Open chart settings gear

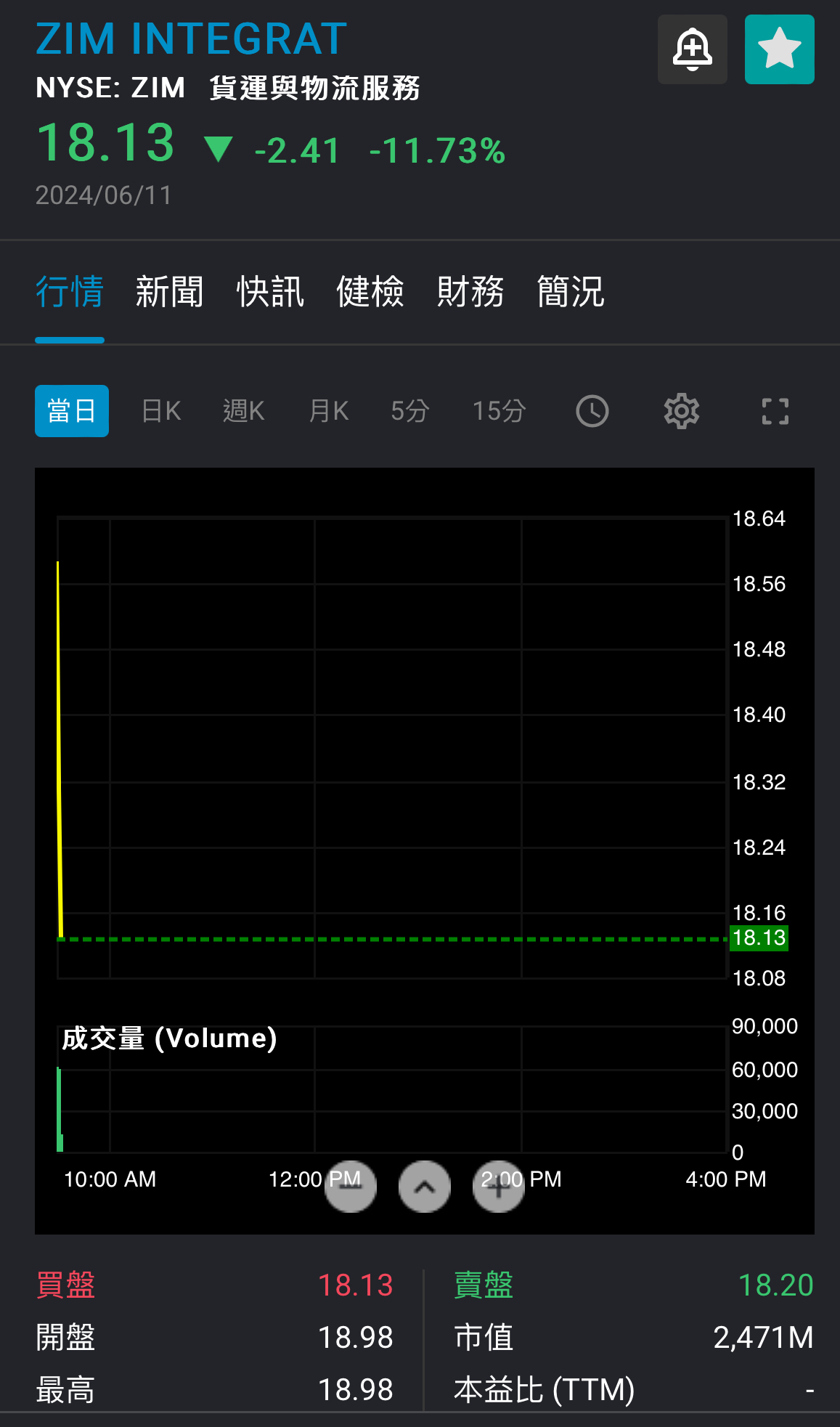[682, 411]
